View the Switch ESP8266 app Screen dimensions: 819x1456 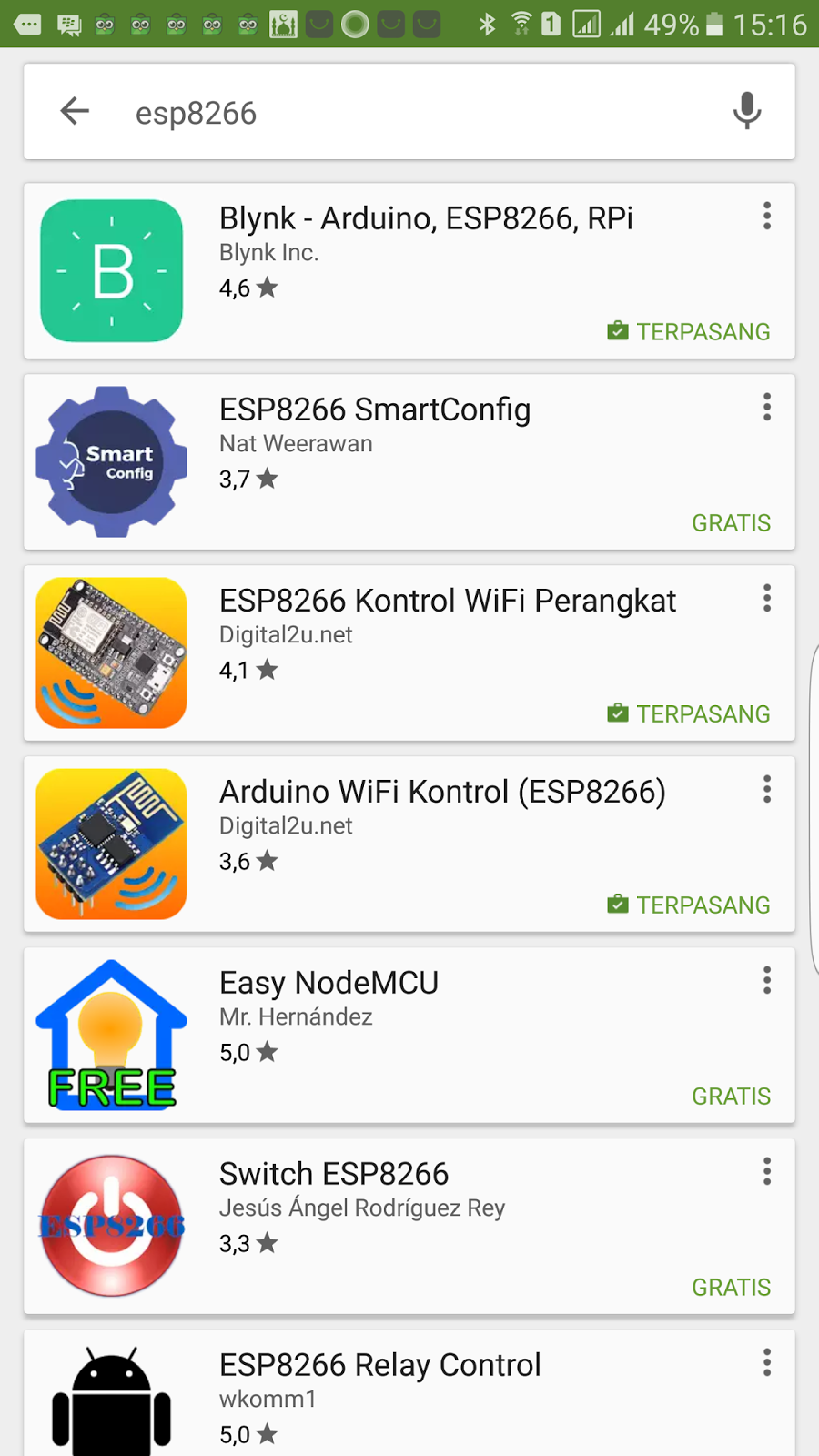tap(334, 1175)
